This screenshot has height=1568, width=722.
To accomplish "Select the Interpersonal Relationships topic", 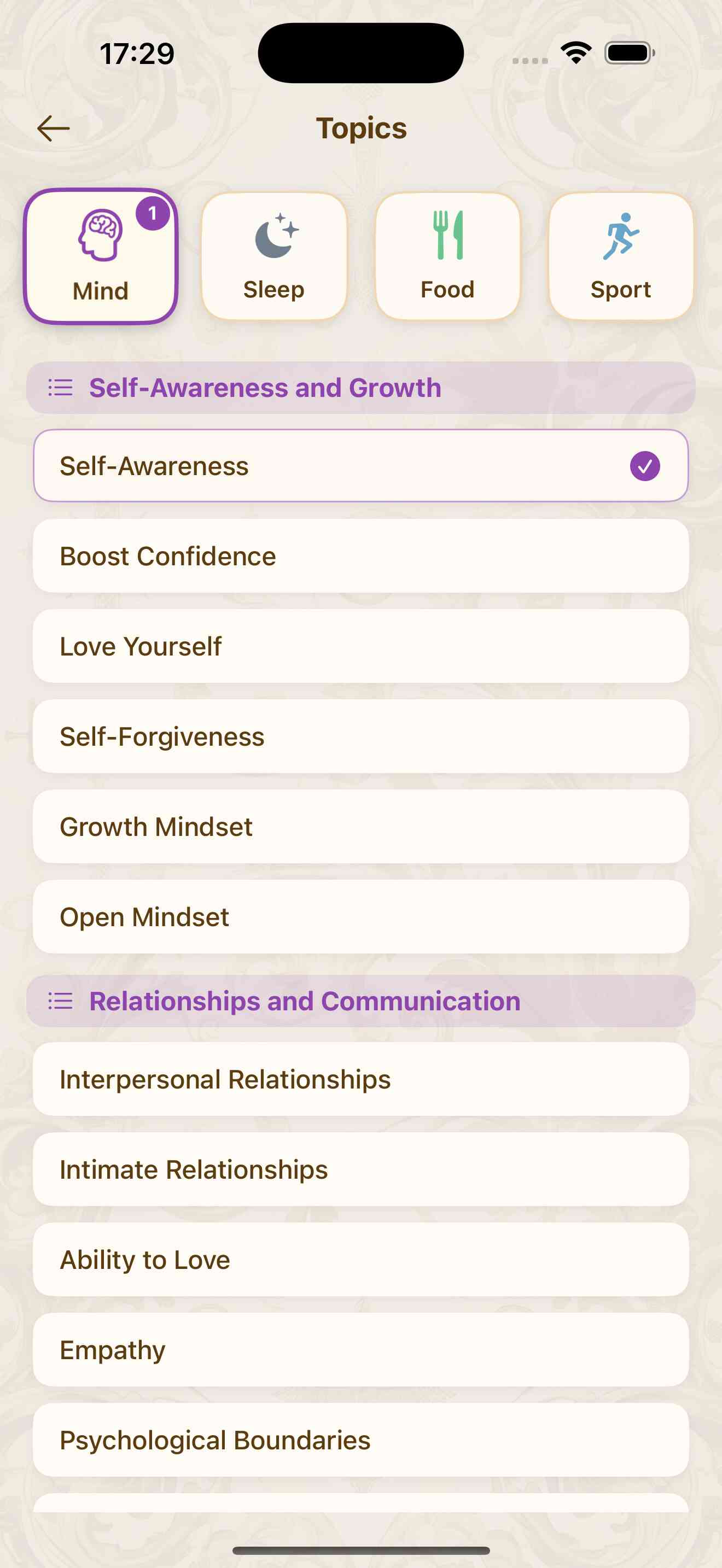I will pos(361,1079).
